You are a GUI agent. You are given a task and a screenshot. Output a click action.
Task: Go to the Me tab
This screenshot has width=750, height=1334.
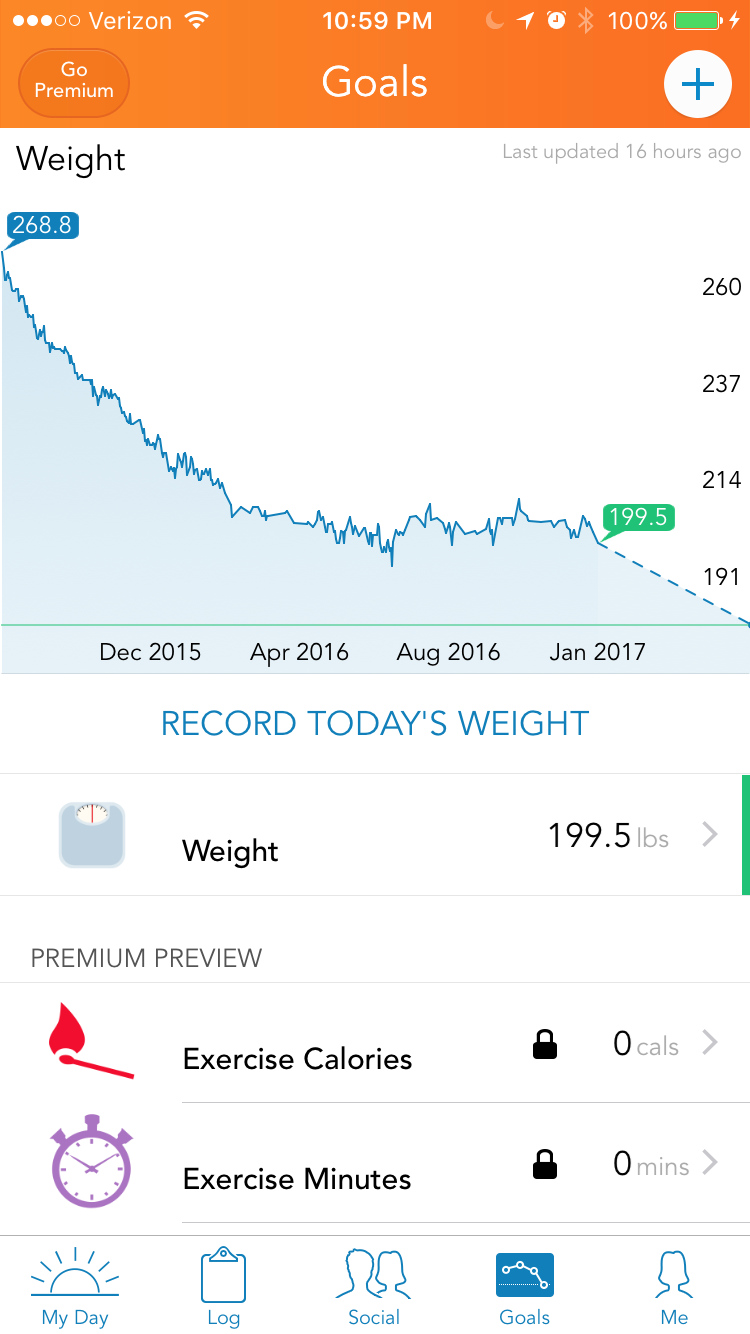pos(675,1288)
